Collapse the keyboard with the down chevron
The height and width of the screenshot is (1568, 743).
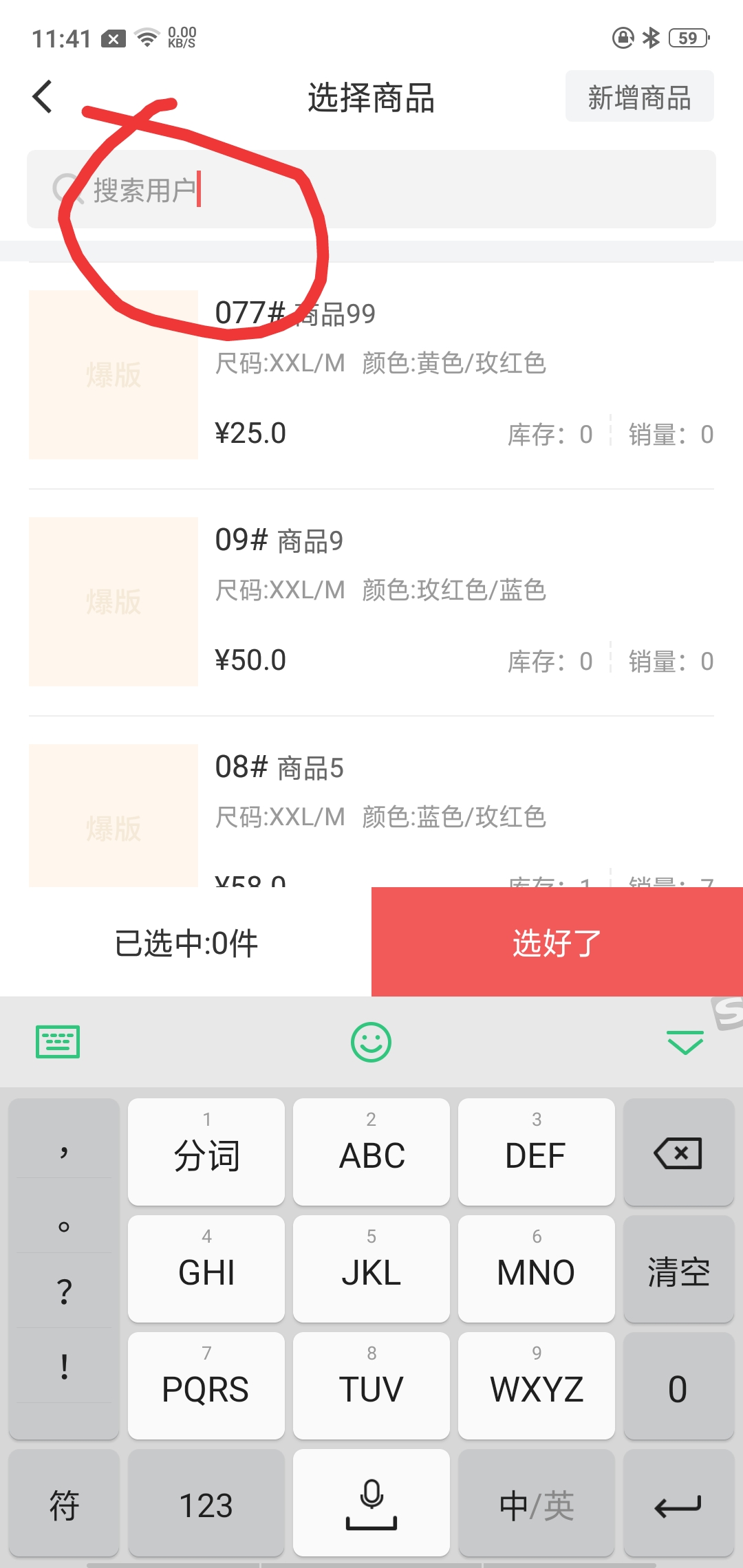point(685,1042)
